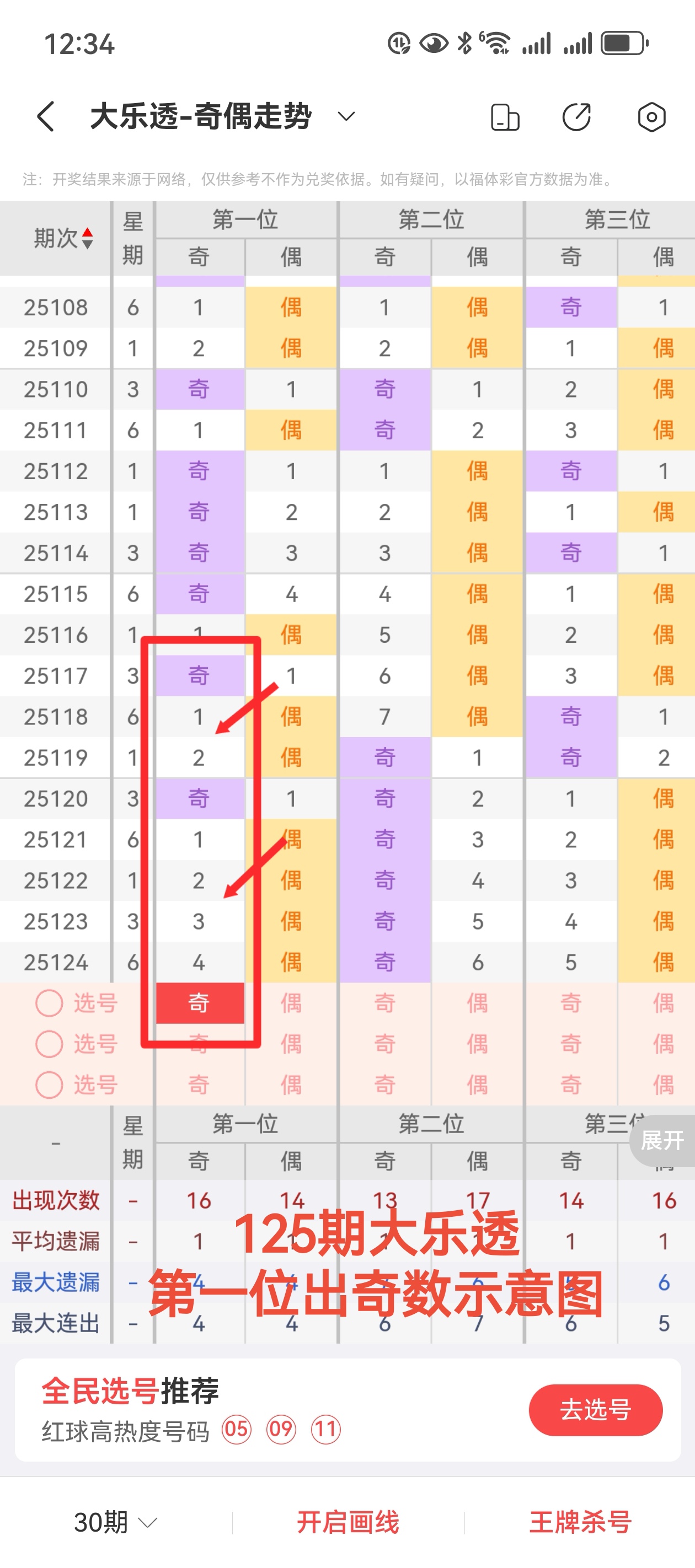This screenshot has height=1568, width=695.
Task: Select the first 选号 radio circle
Action: click(49, 1003)
